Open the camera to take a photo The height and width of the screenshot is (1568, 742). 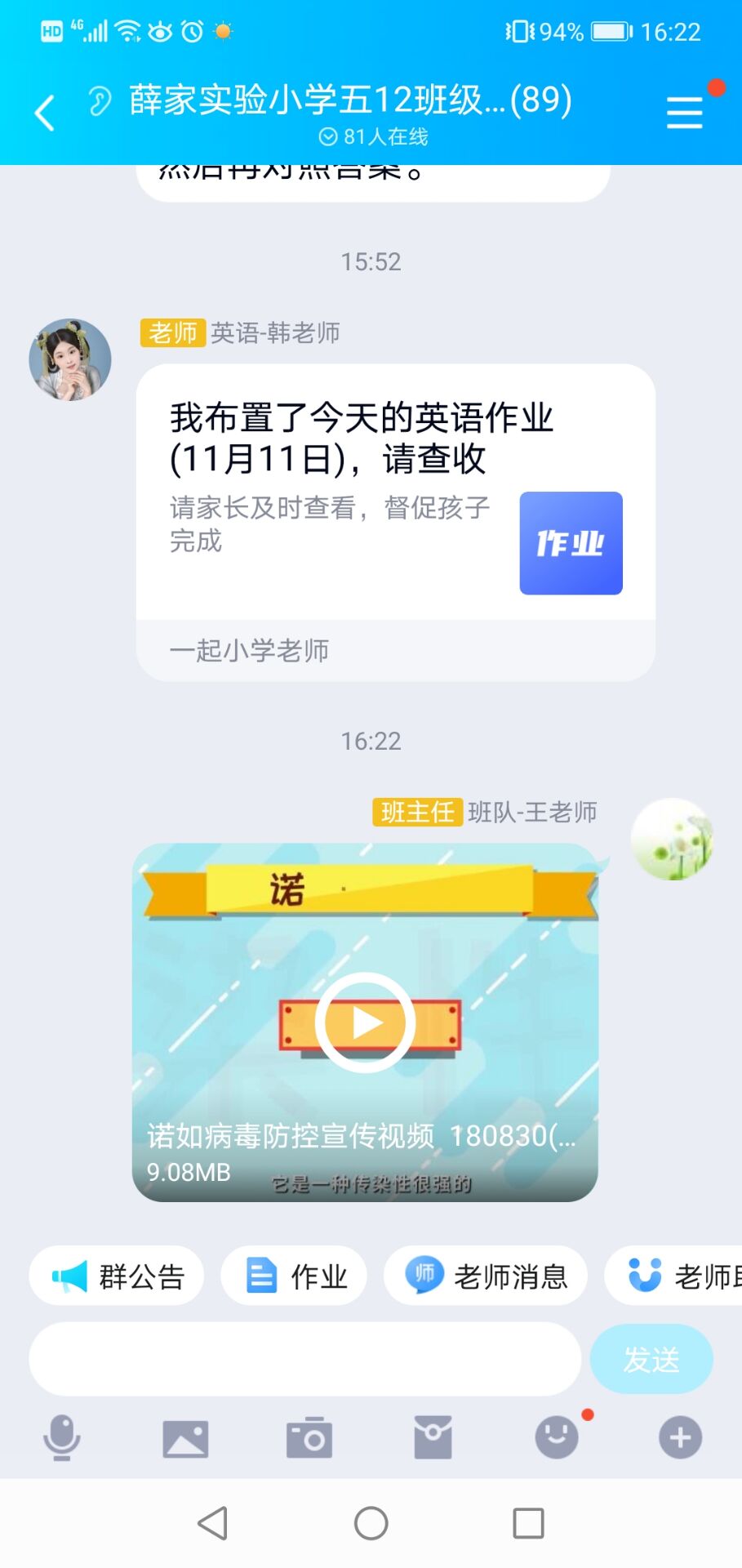309,1438
